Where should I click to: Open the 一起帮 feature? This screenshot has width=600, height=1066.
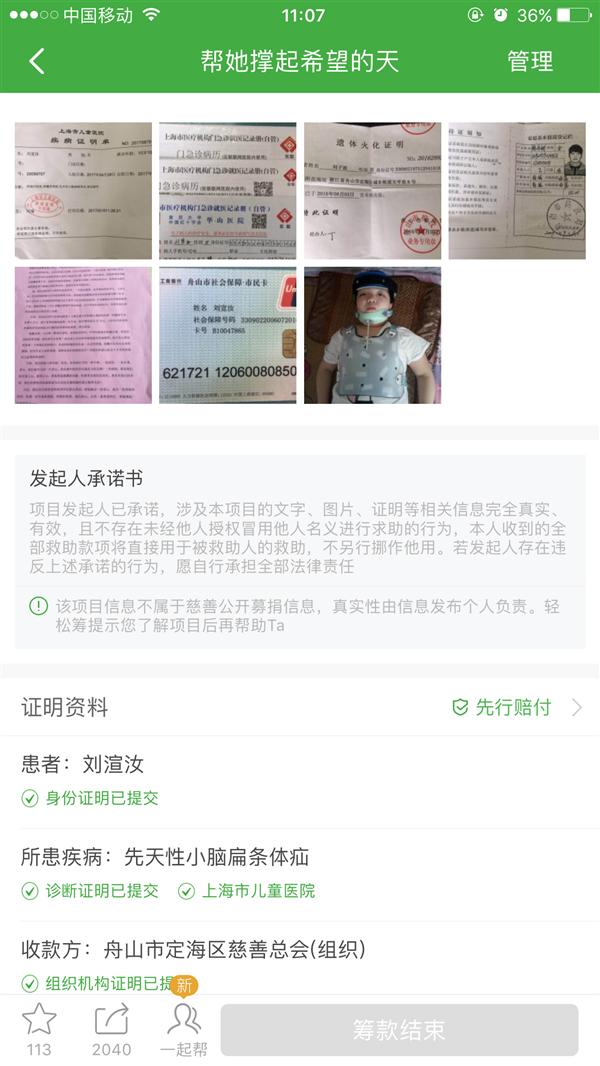[184, 1029]
